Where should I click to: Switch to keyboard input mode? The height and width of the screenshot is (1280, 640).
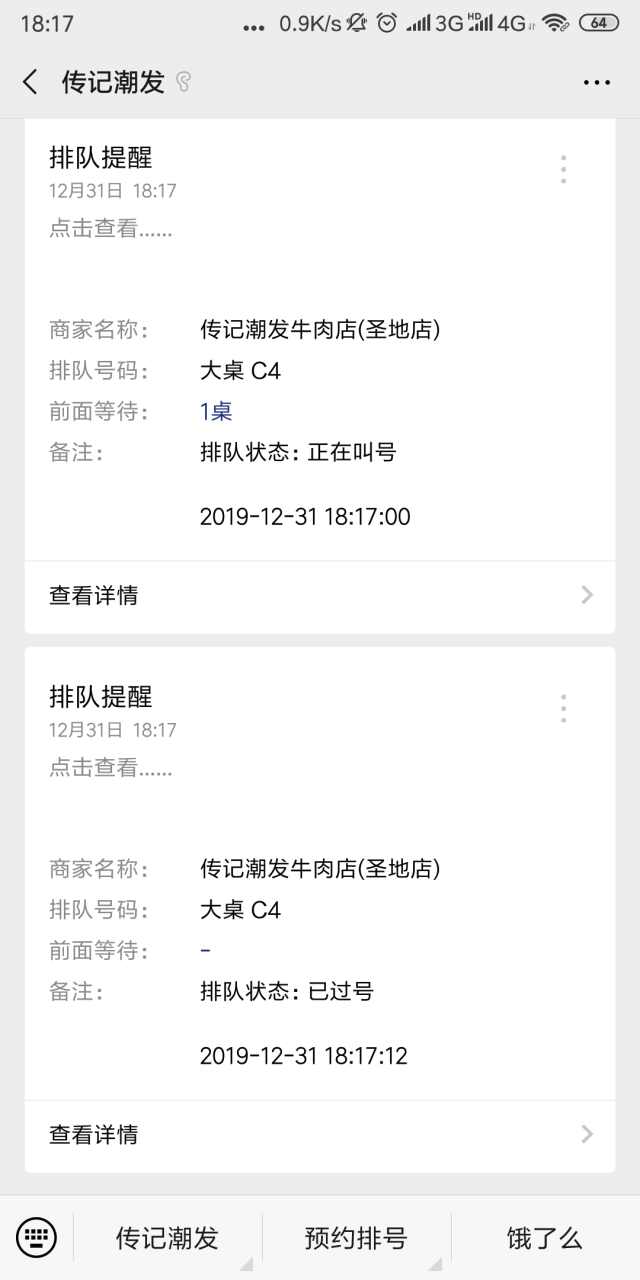point(37,1238)
